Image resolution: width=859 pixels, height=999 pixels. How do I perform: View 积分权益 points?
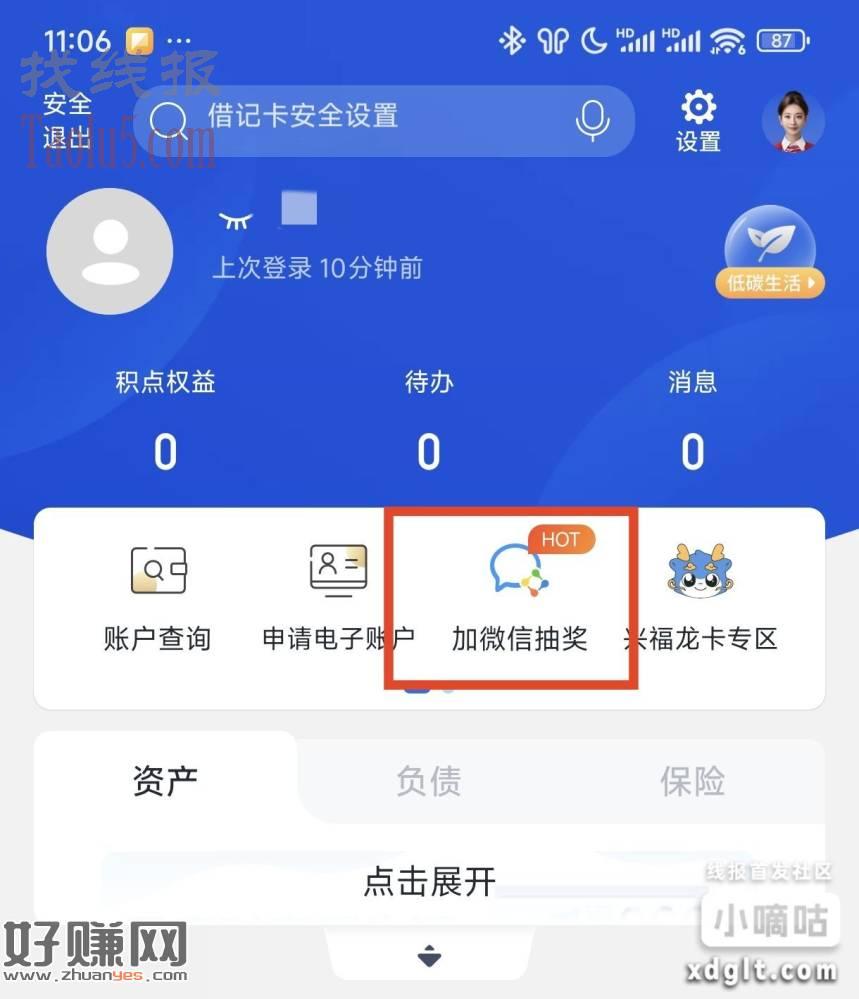coord(165,420)
